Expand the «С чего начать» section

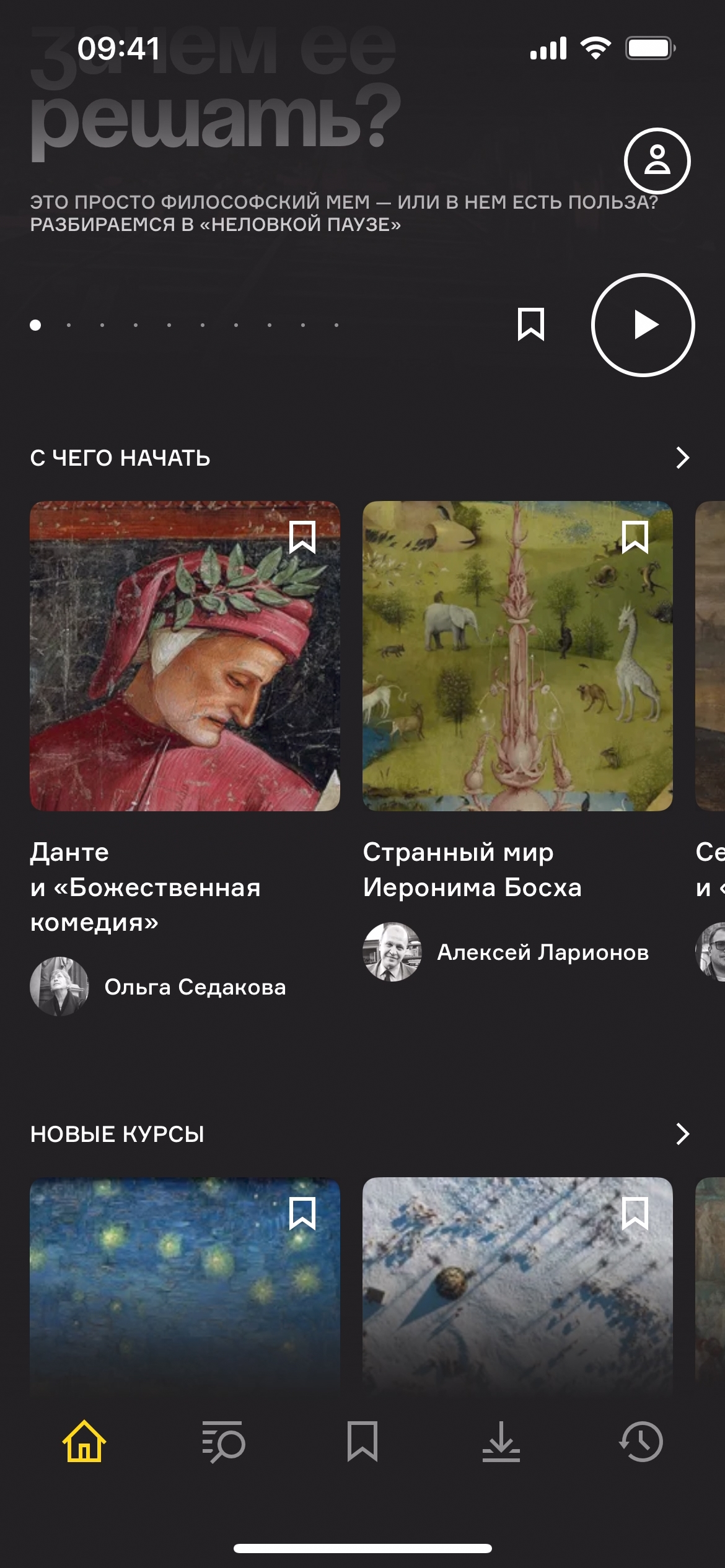[682, 458]
